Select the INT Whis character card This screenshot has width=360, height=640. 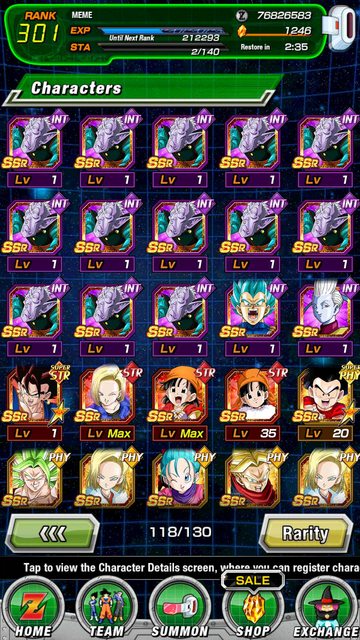(325, 316)
